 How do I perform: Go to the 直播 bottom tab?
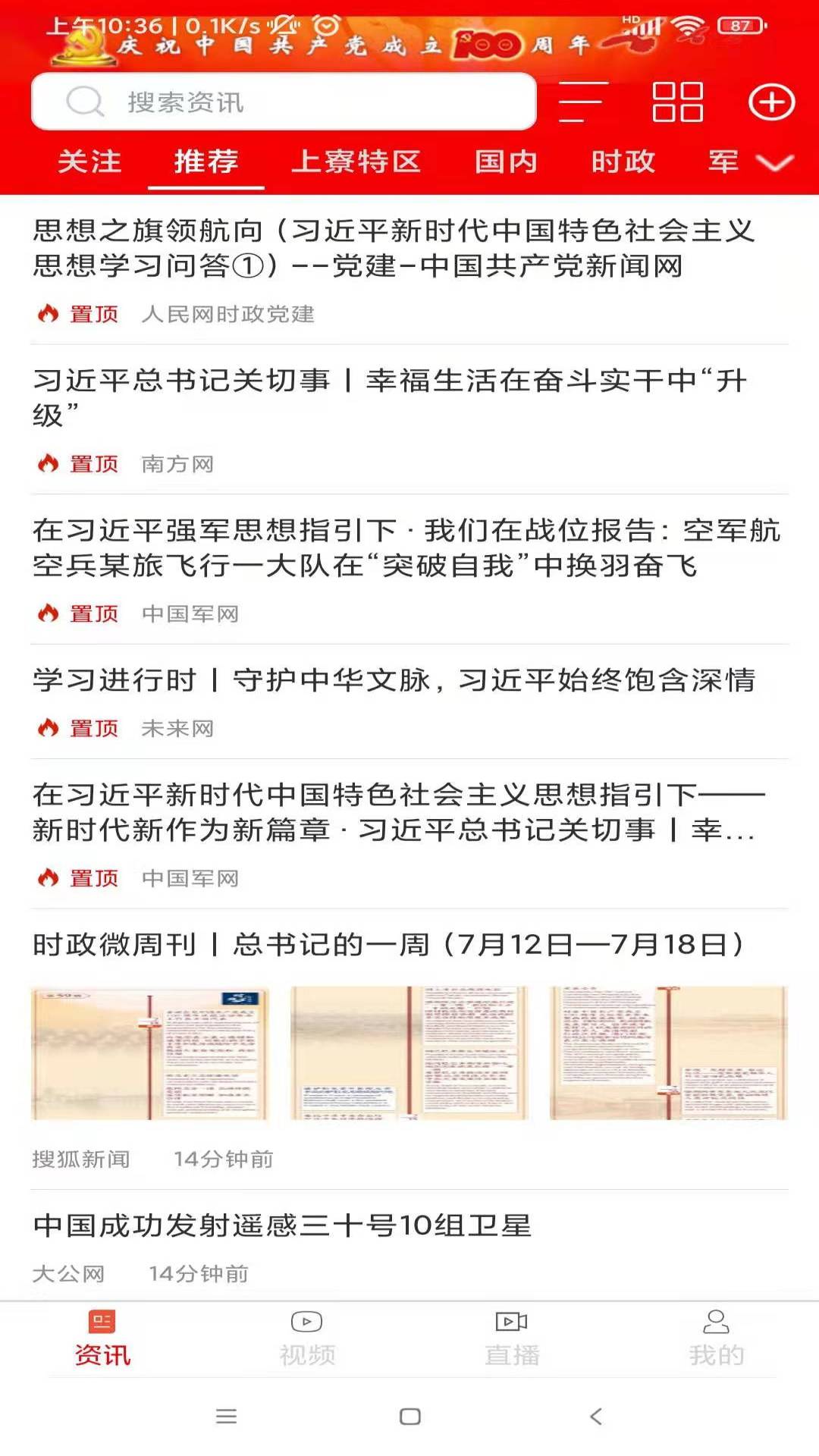point(512,1338)
